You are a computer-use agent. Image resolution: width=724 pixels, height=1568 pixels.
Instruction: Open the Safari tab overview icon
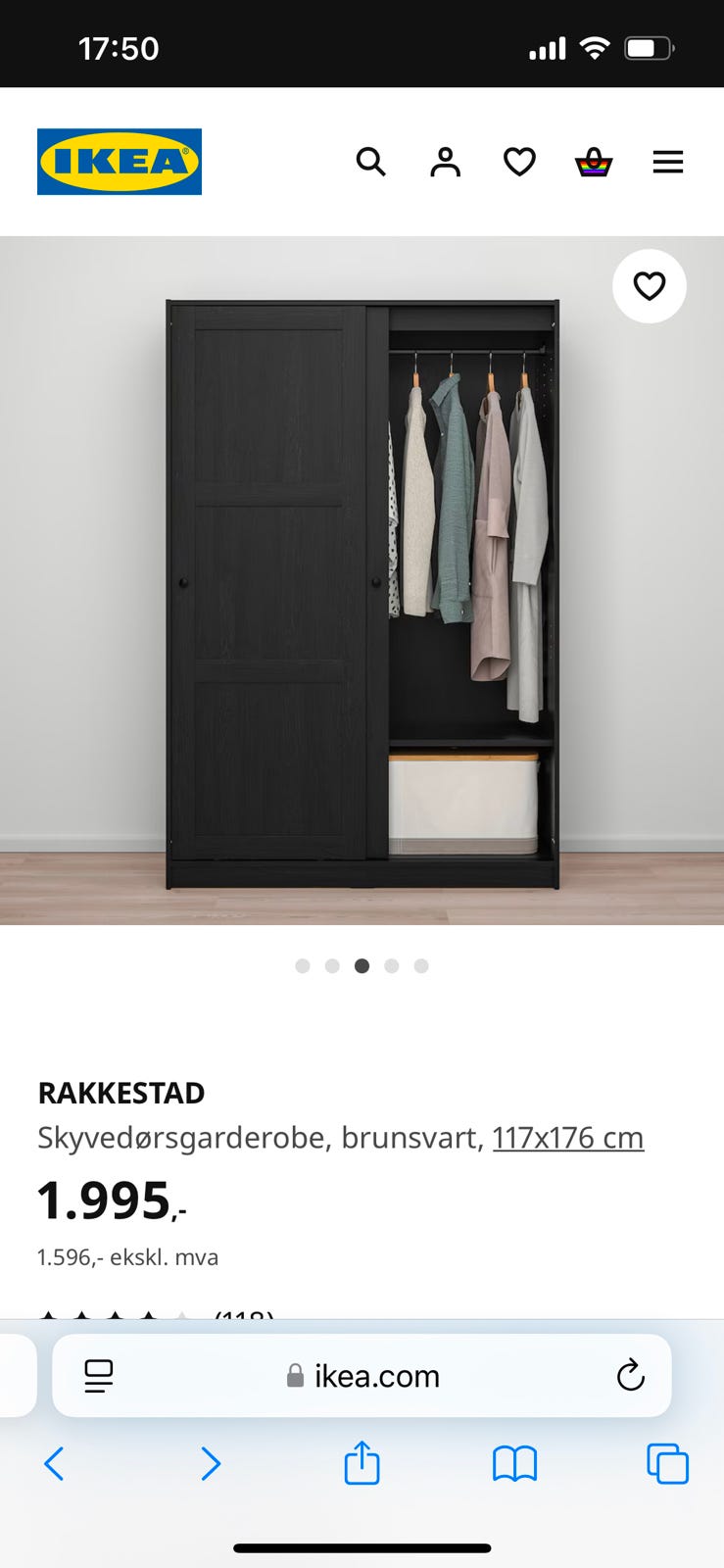coord(665,1463)
